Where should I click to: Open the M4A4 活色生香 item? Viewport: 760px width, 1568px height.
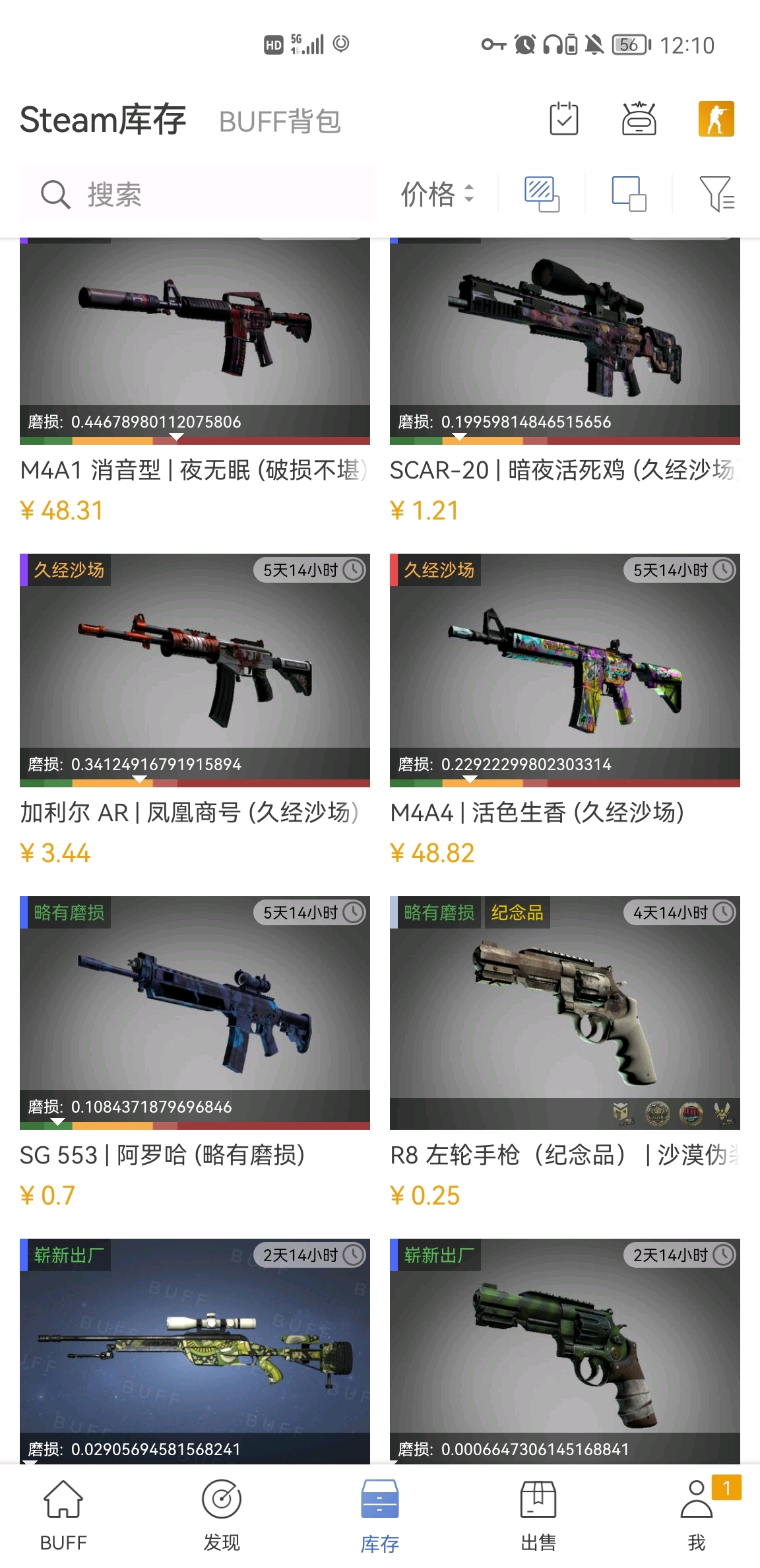565,711
